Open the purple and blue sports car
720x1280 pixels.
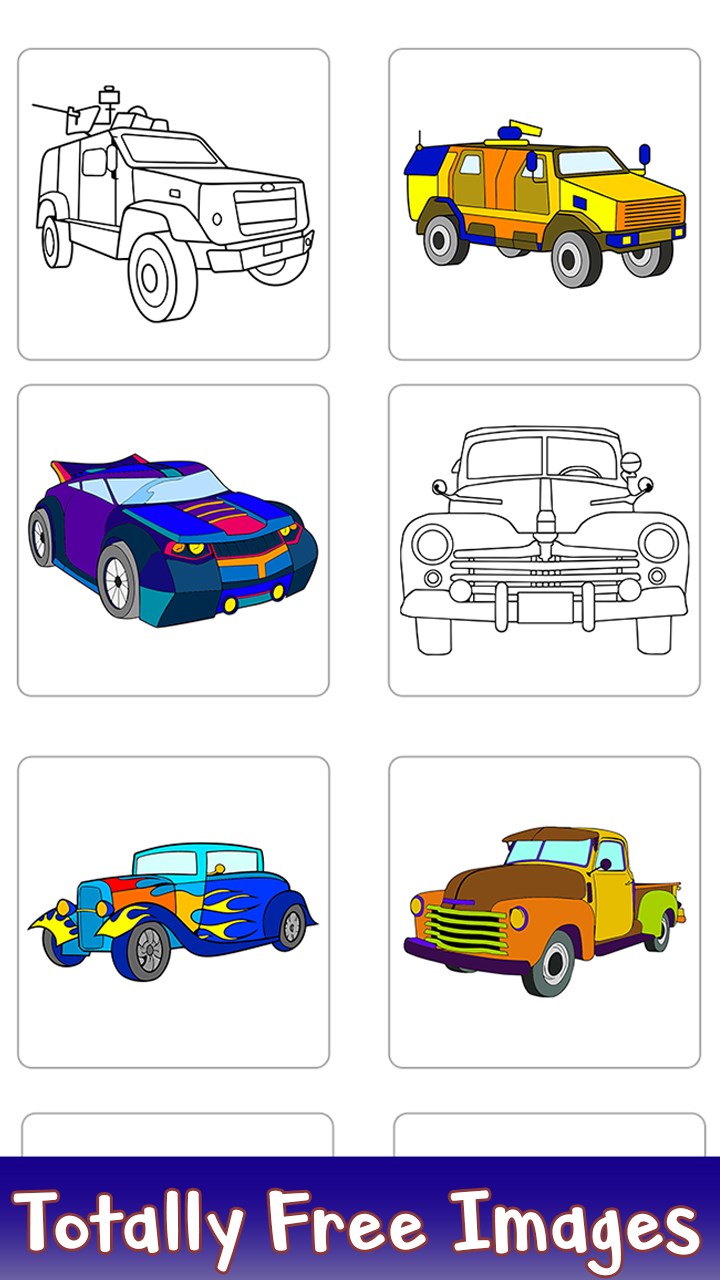pyautogui.click(x=173, y=540)
